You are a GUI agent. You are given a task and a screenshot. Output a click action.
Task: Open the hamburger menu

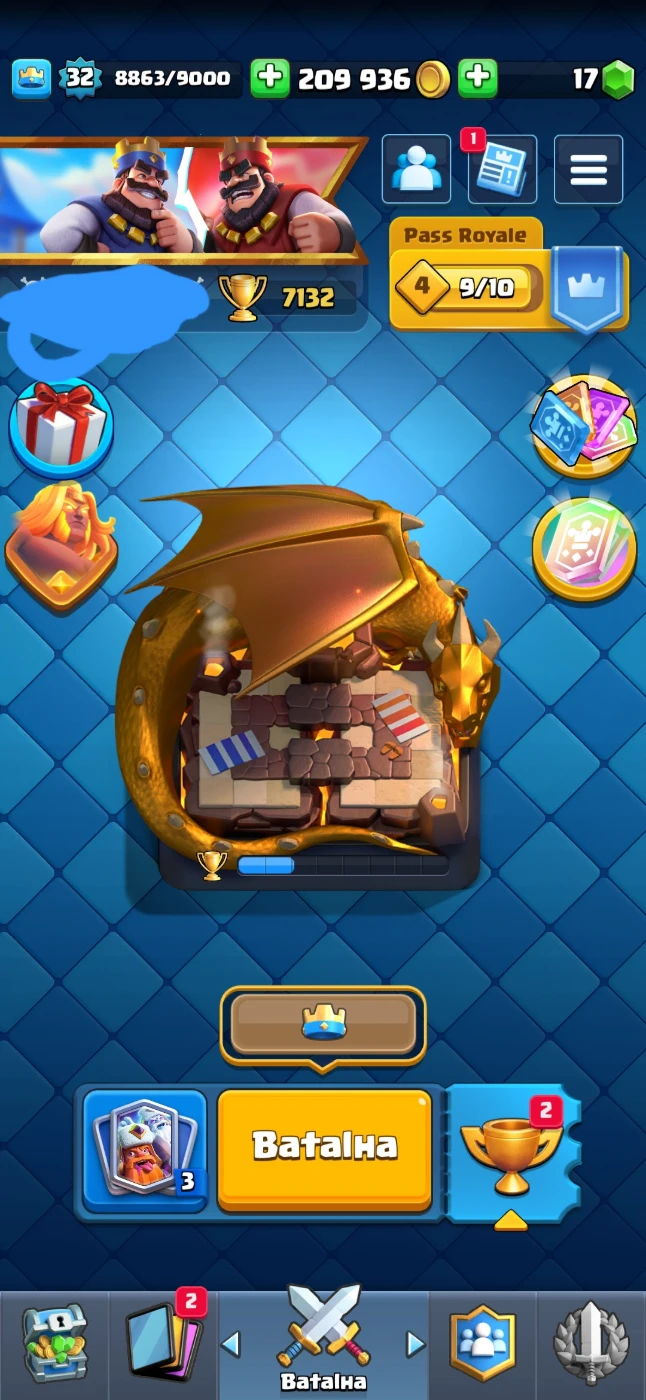[x=588, y=169]
